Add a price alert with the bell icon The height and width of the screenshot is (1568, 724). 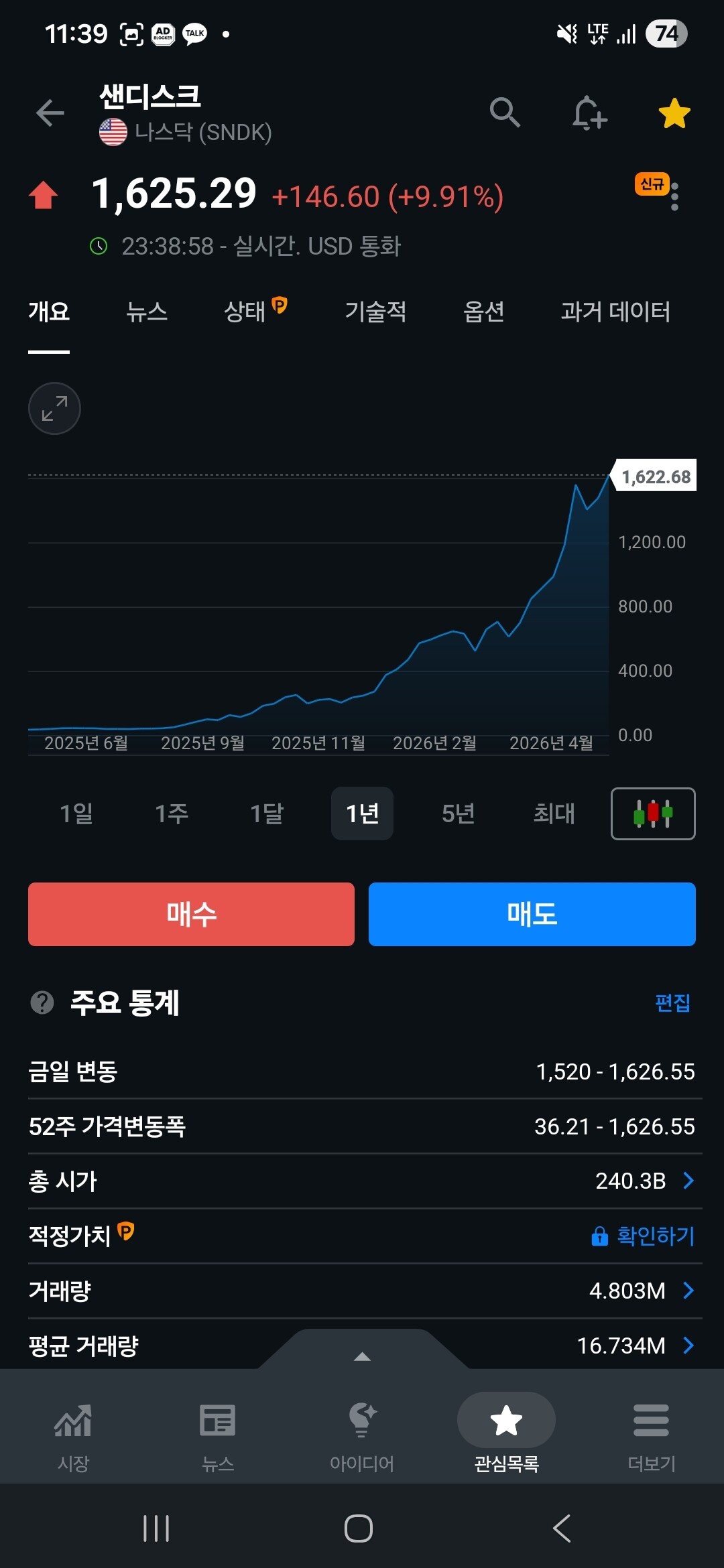click(x=589, y=112)
